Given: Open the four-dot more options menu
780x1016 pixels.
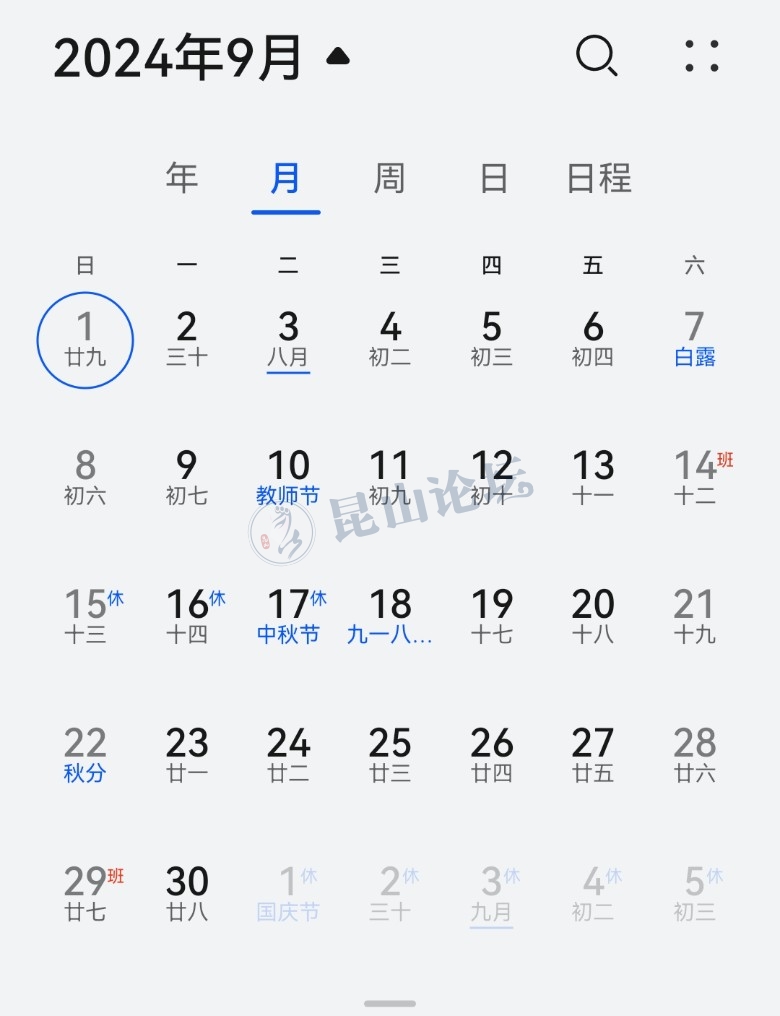Looking at the screenshot, I should coord(702,56).
